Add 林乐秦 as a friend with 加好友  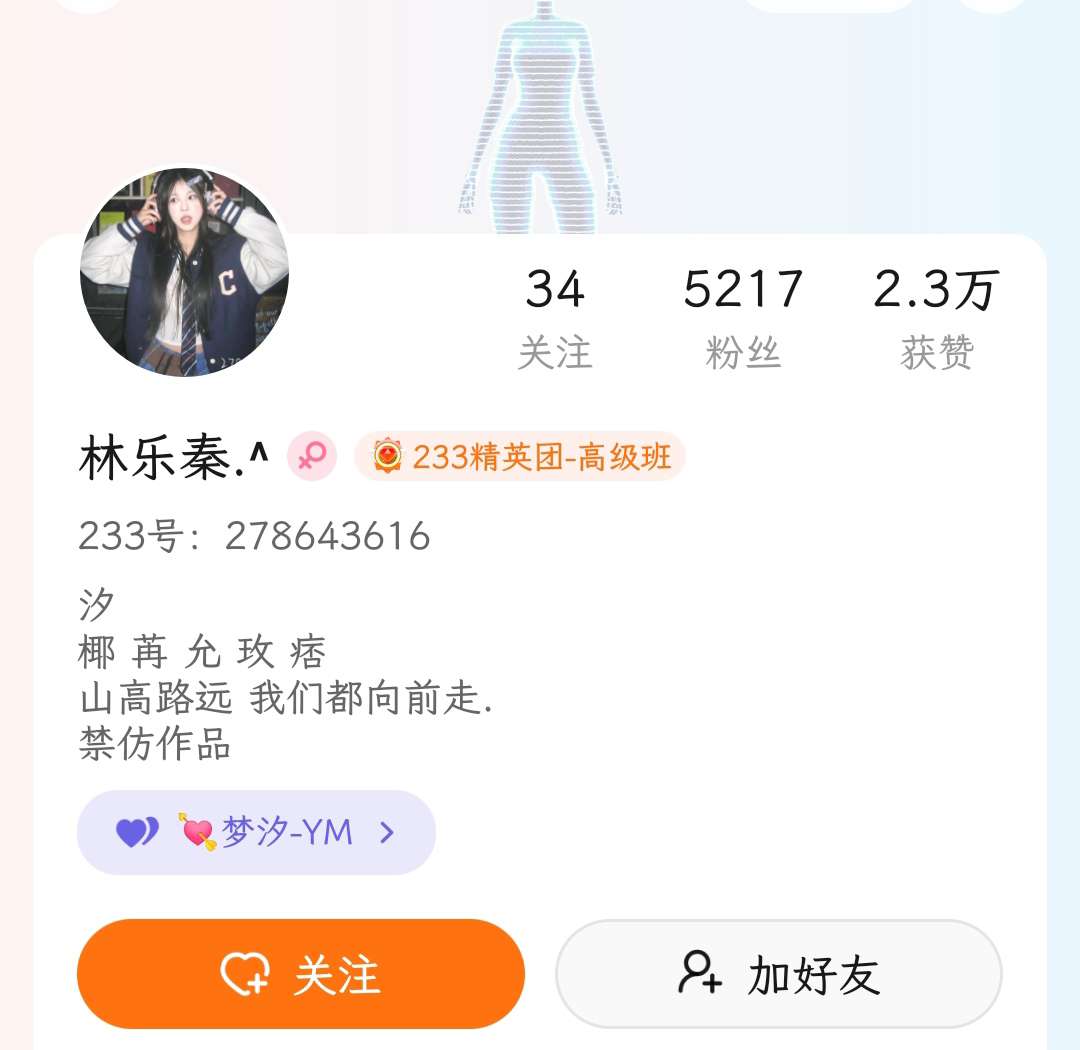tap(778, 974)
